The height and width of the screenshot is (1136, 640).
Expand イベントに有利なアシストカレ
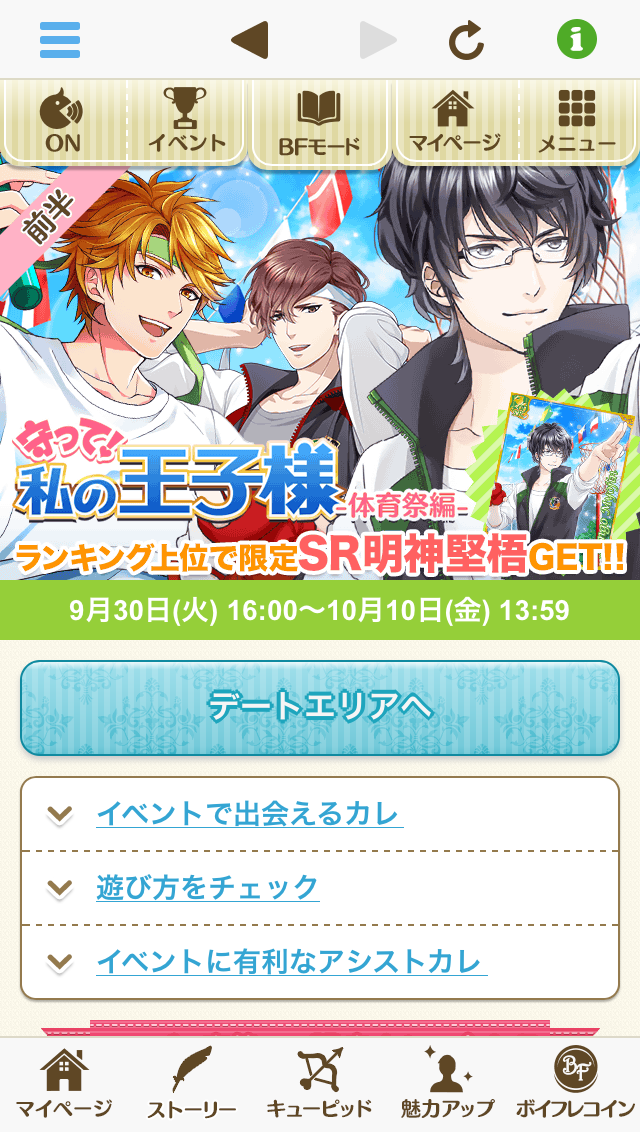tap(291, 962)
